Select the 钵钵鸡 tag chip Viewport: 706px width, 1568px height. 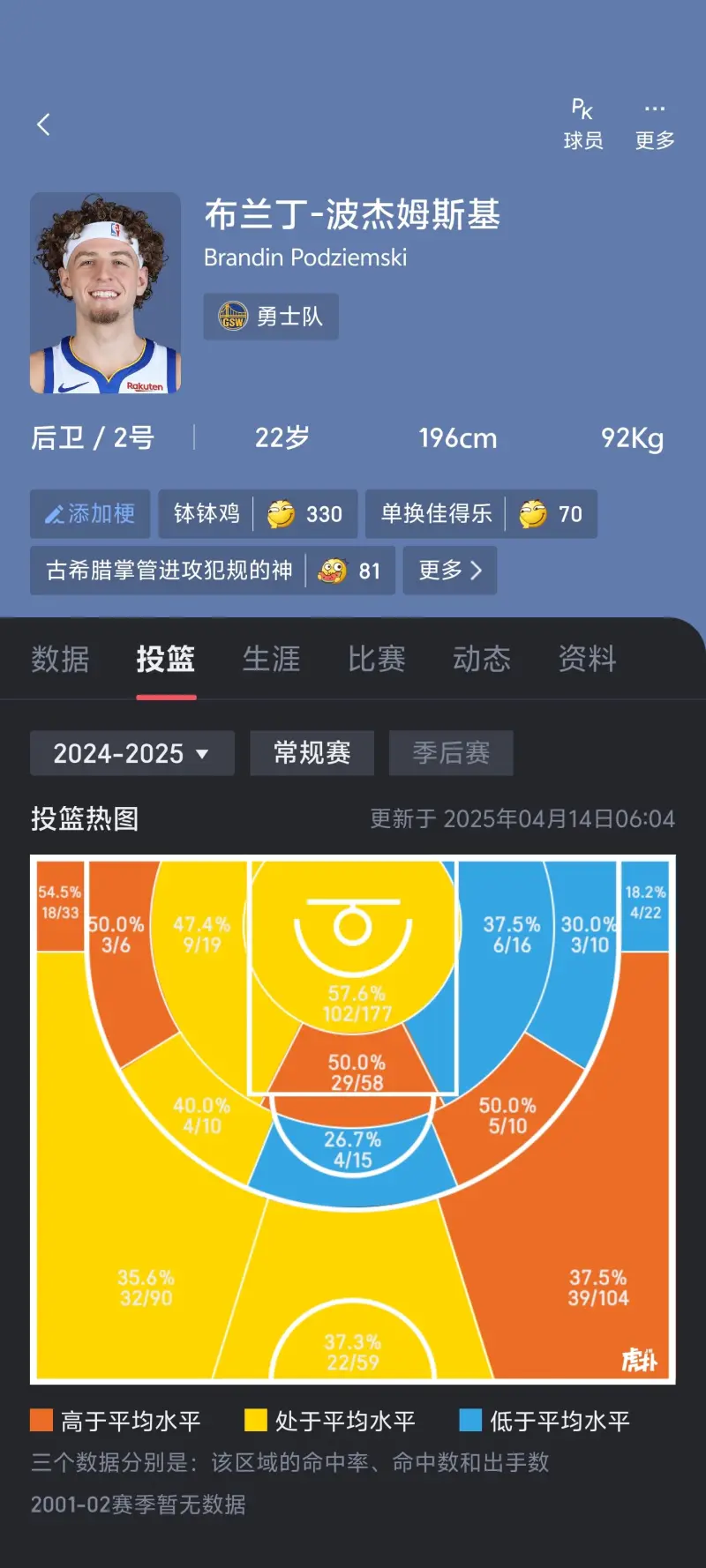click(x=258, y=514)
